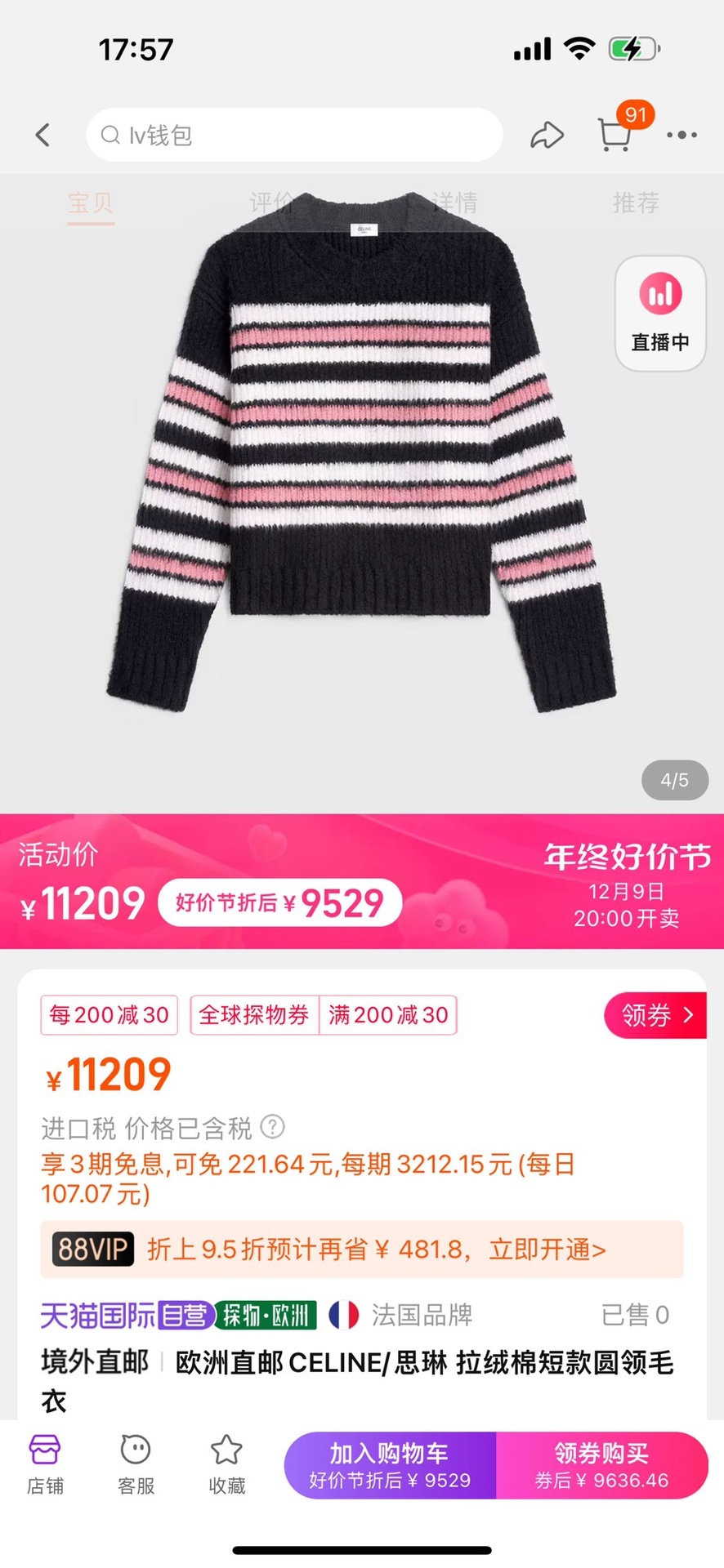Switch to the 详情 tab

(x=454, y=203)
